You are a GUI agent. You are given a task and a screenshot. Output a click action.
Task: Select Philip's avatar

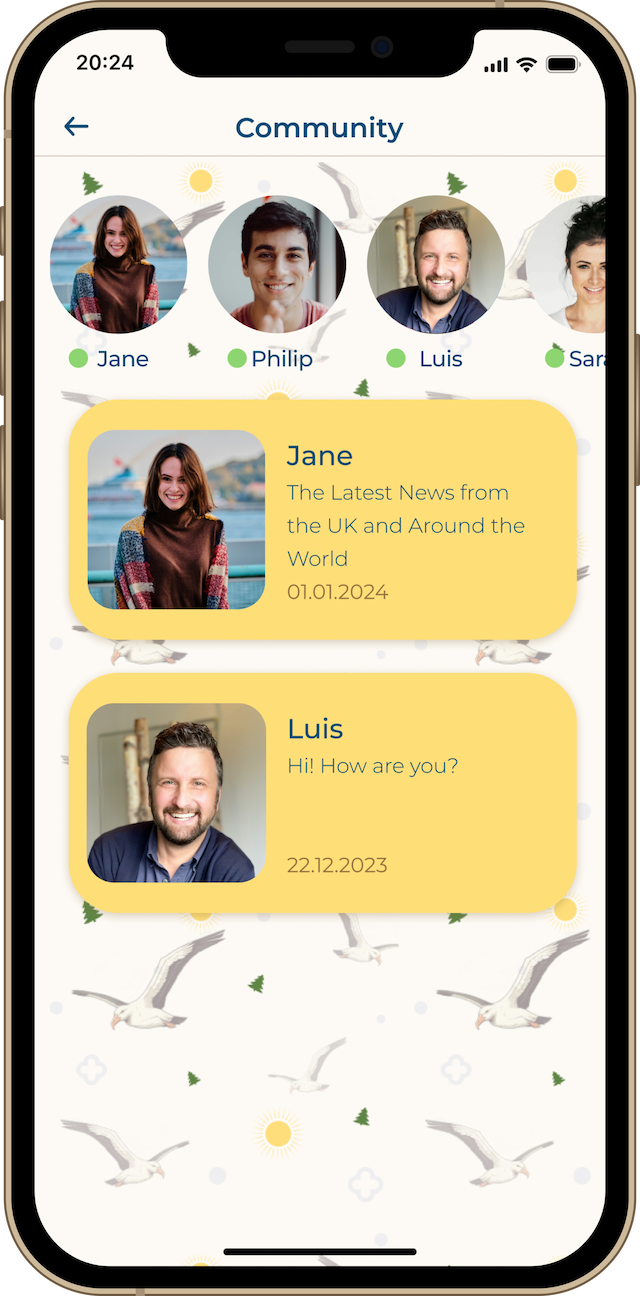277,264
